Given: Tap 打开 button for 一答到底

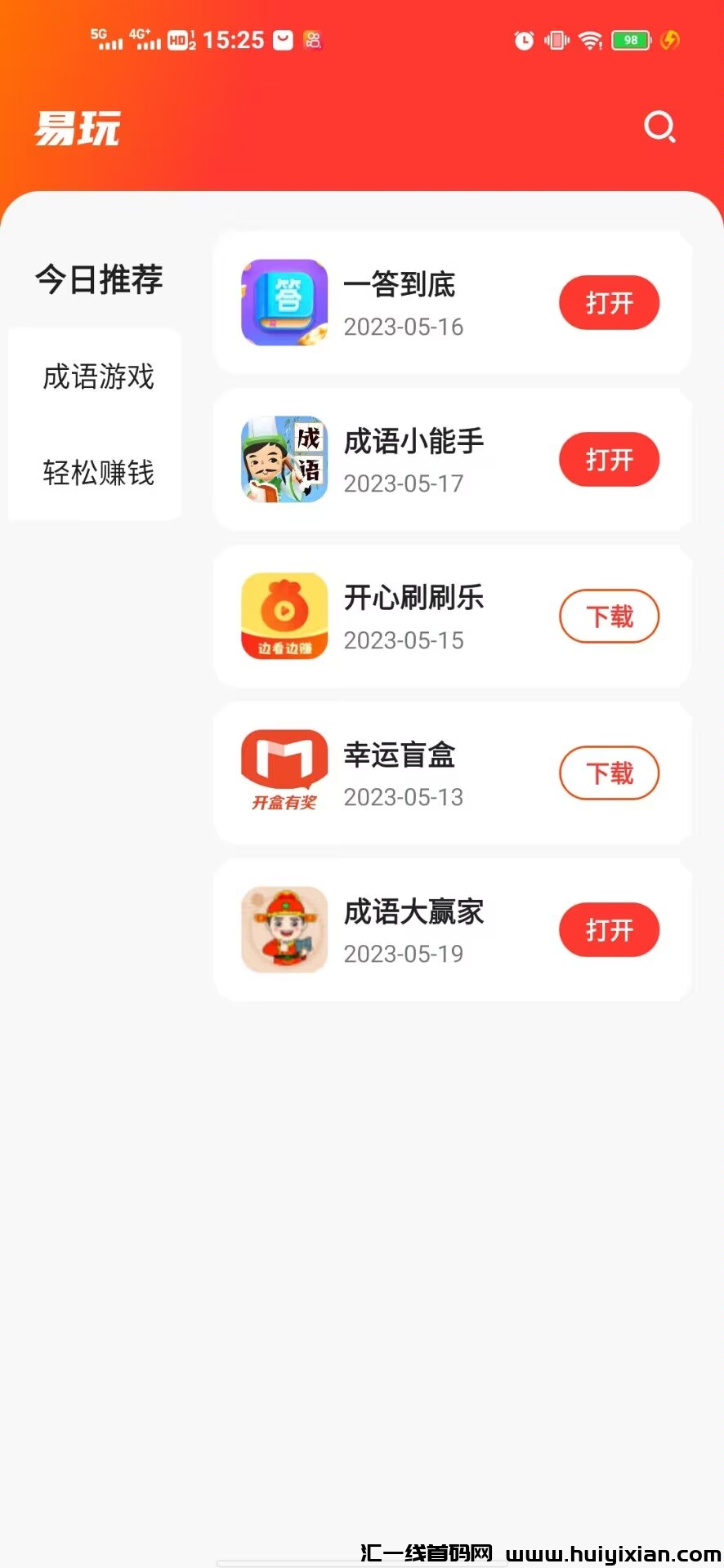Looking at the screenshot, I should point(609,303).
